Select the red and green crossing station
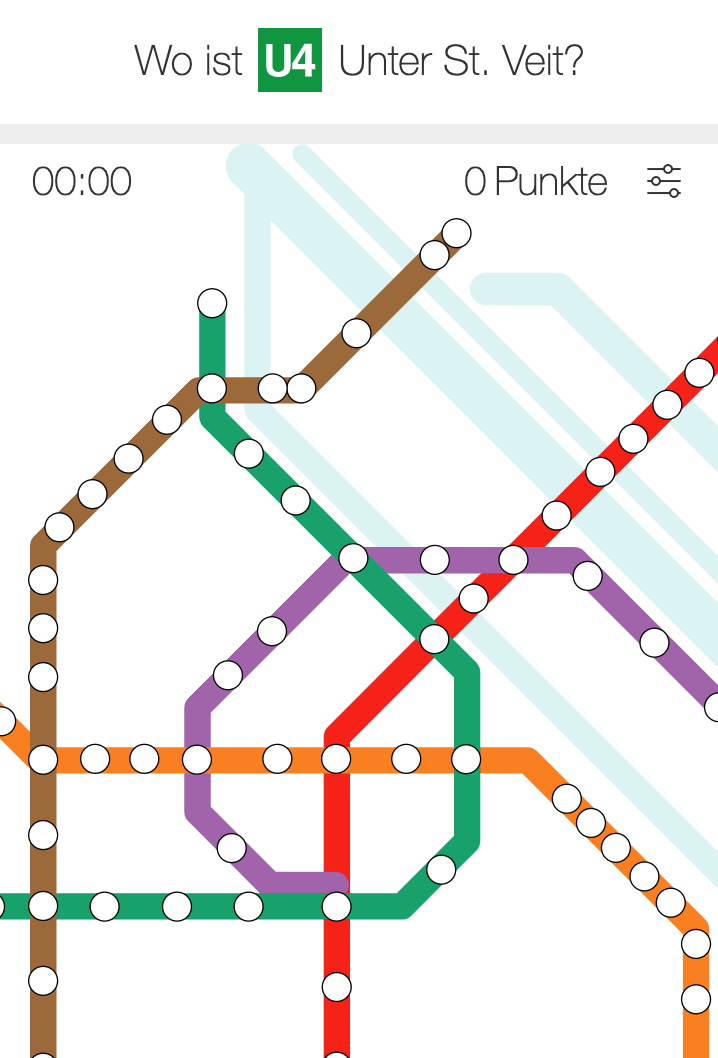This screenshot has height=1058, width=718. point(434,638)
